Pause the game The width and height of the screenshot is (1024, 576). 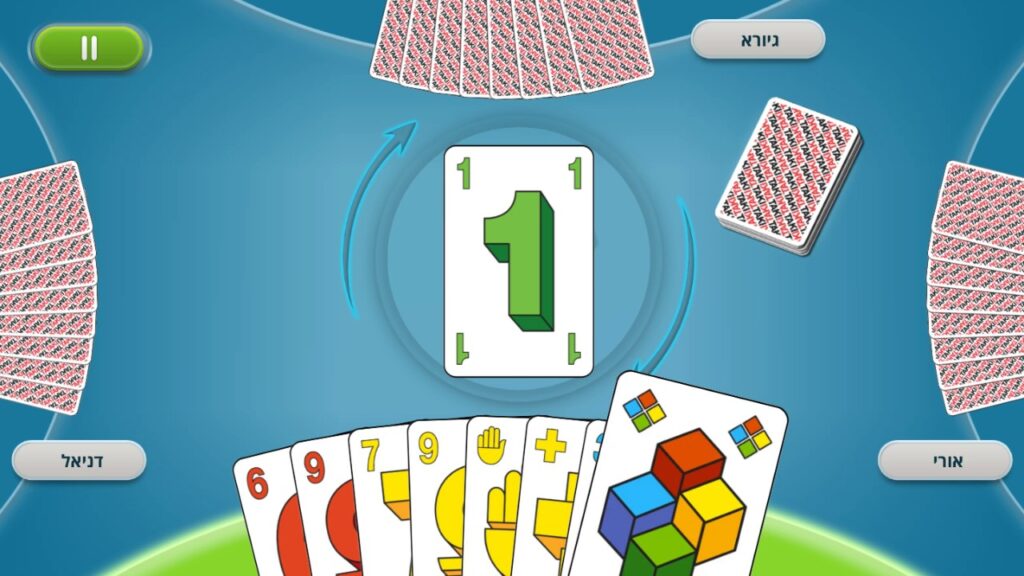[x=89, y=47]
